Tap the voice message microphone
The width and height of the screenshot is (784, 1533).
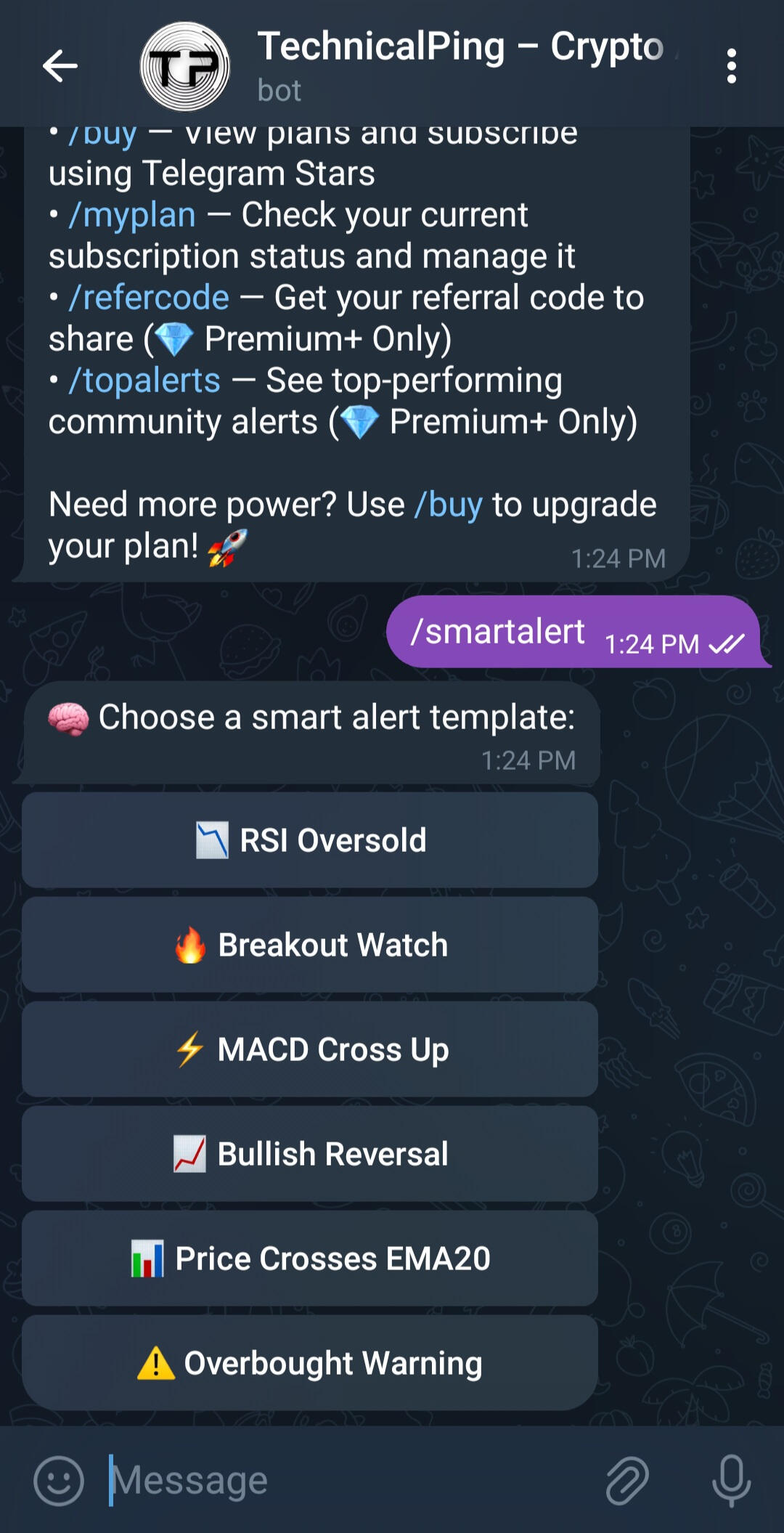coord(731,1481)
